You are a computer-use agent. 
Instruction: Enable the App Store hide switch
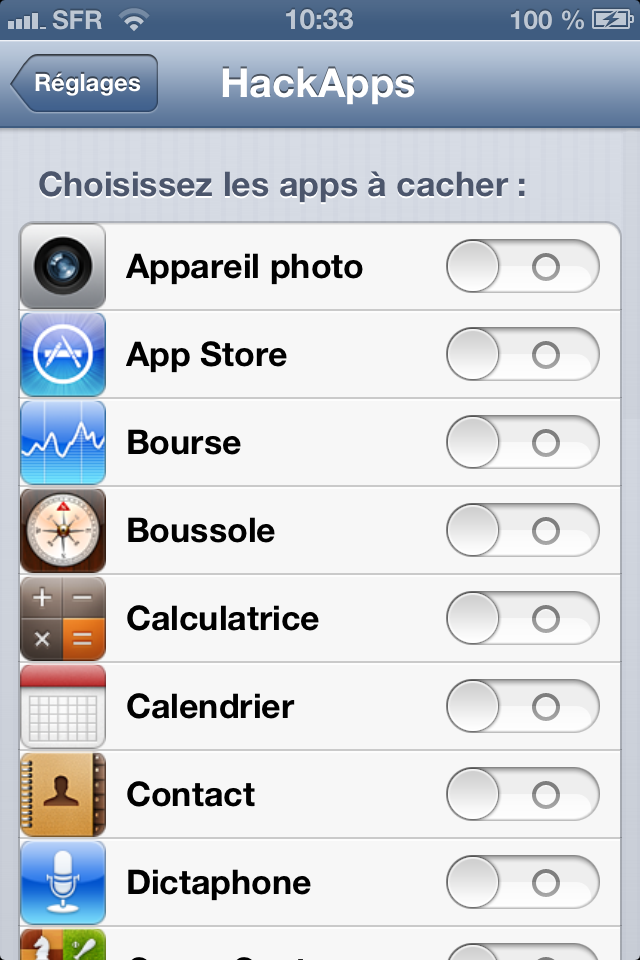pyautogui.click(x=522, y=355)
